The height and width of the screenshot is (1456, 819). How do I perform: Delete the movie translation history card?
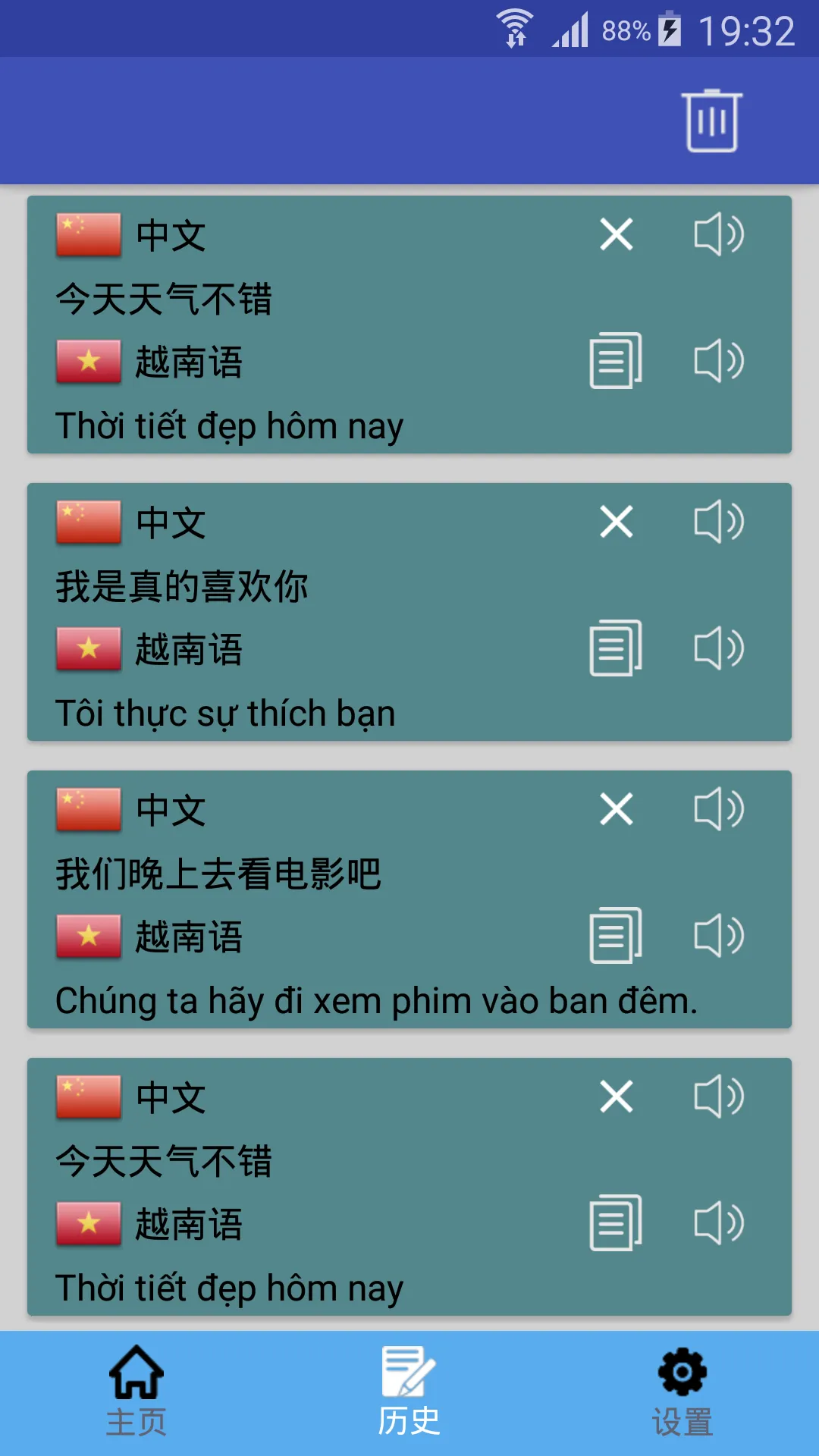tap(617, 809)
